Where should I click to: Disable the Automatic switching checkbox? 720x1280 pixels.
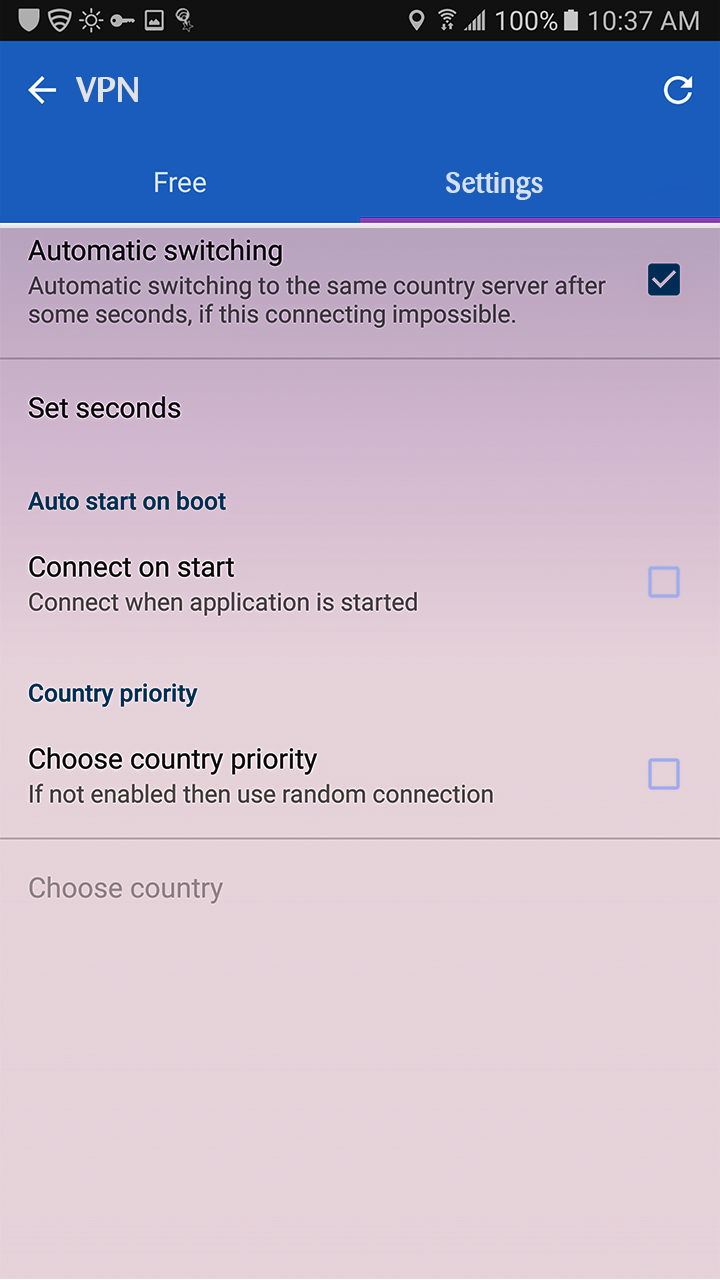[x=663, y=280]
